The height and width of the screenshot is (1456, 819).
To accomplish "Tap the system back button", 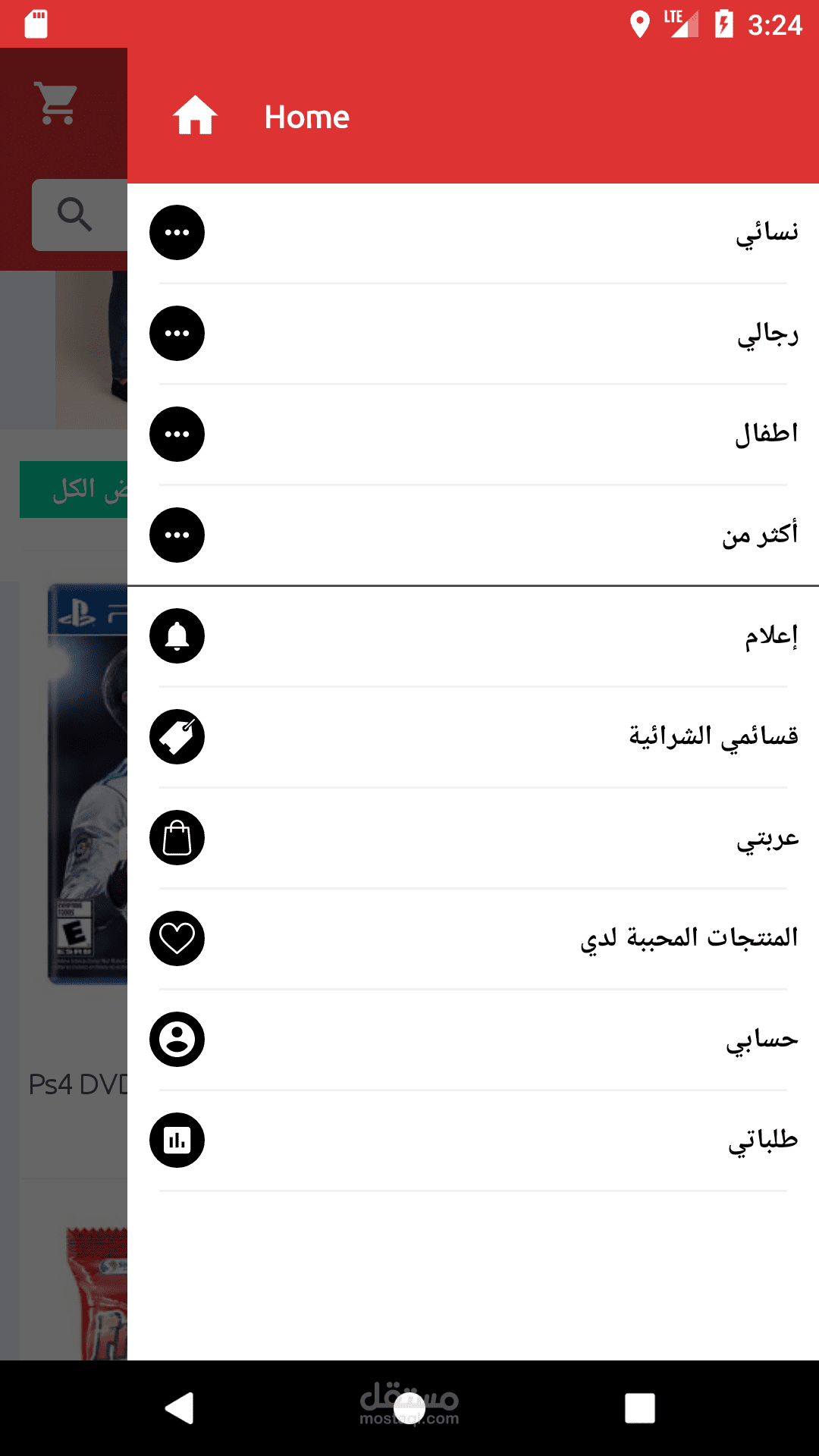I will (180, 1408).
